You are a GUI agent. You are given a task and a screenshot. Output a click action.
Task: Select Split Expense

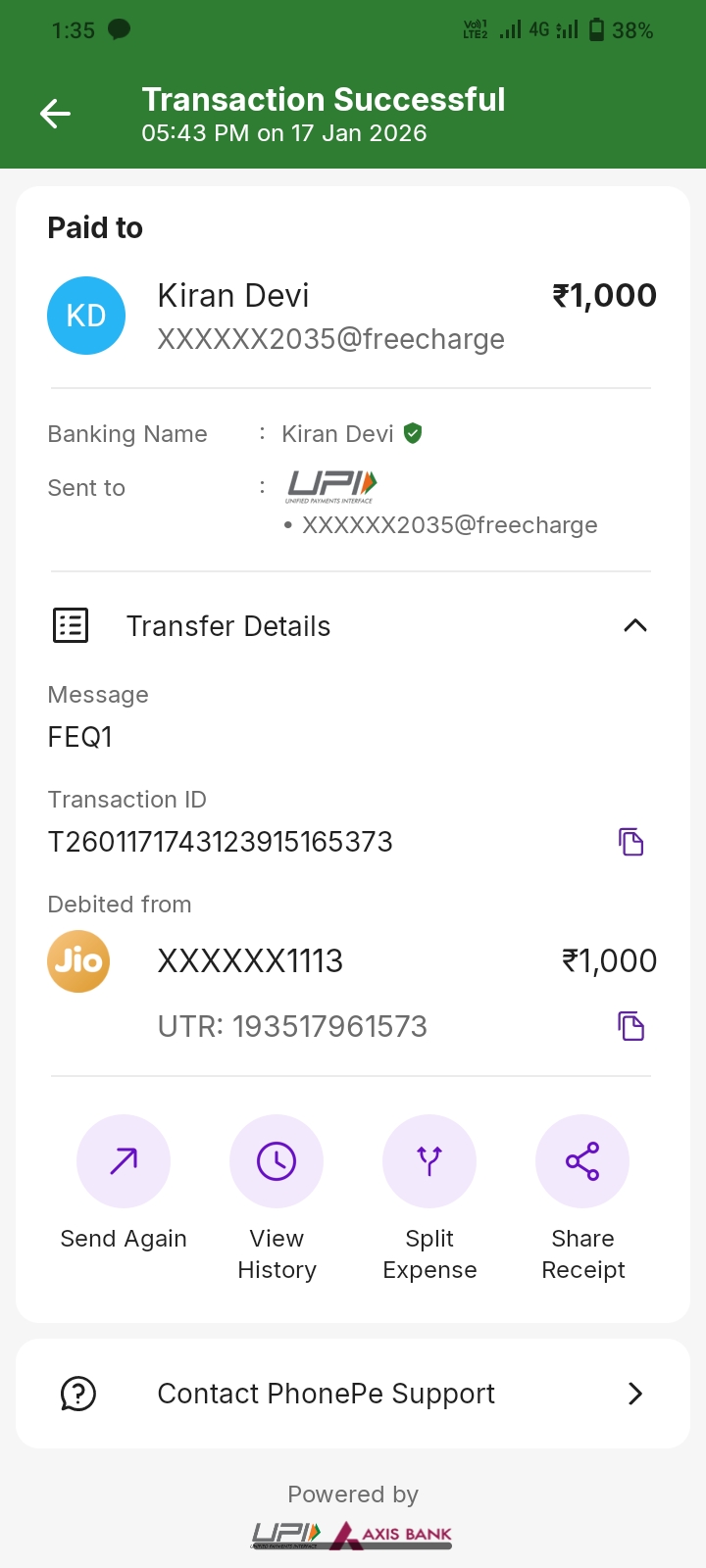click(x=429, y=1161)
